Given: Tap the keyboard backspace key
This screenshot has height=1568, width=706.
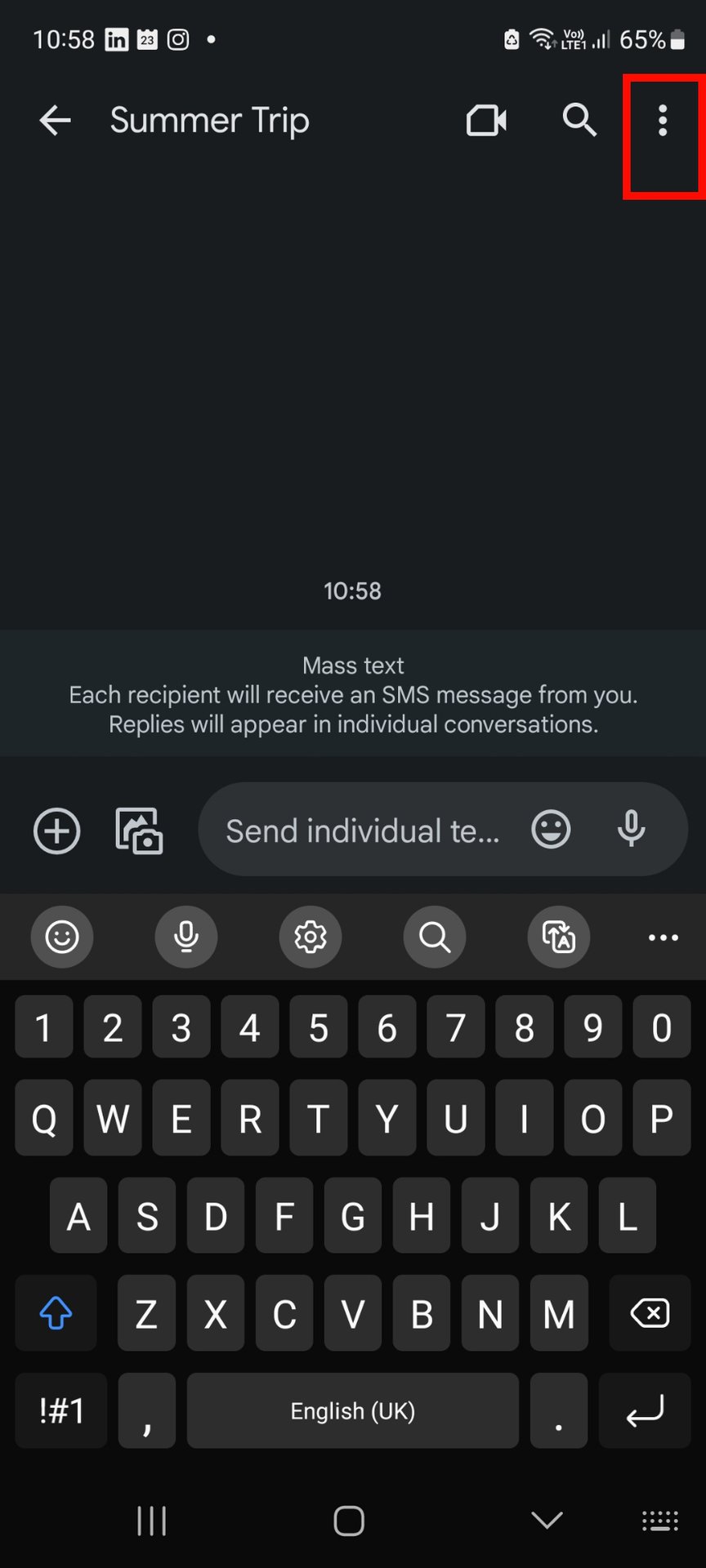Looking at the screenshot, I should point(650,1313).
